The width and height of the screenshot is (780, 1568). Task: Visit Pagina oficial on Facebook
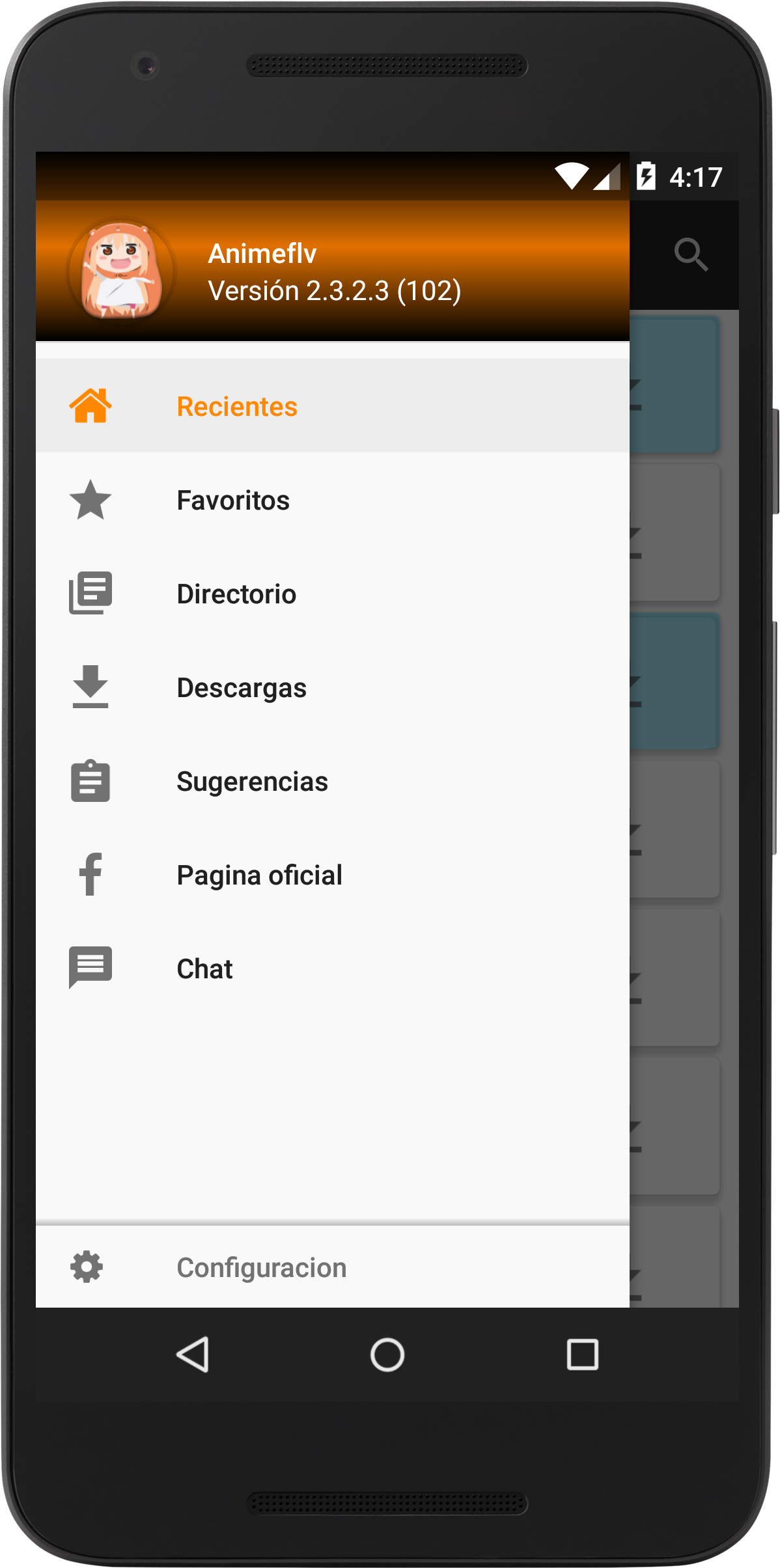tap(333, 874)
